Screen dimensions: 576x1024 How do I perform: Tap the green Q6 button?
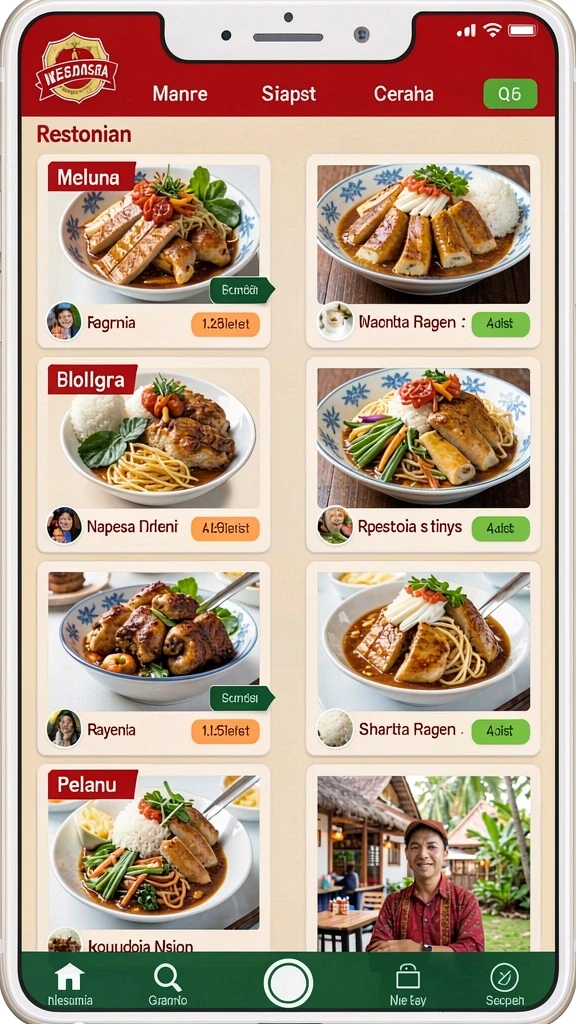510,94
